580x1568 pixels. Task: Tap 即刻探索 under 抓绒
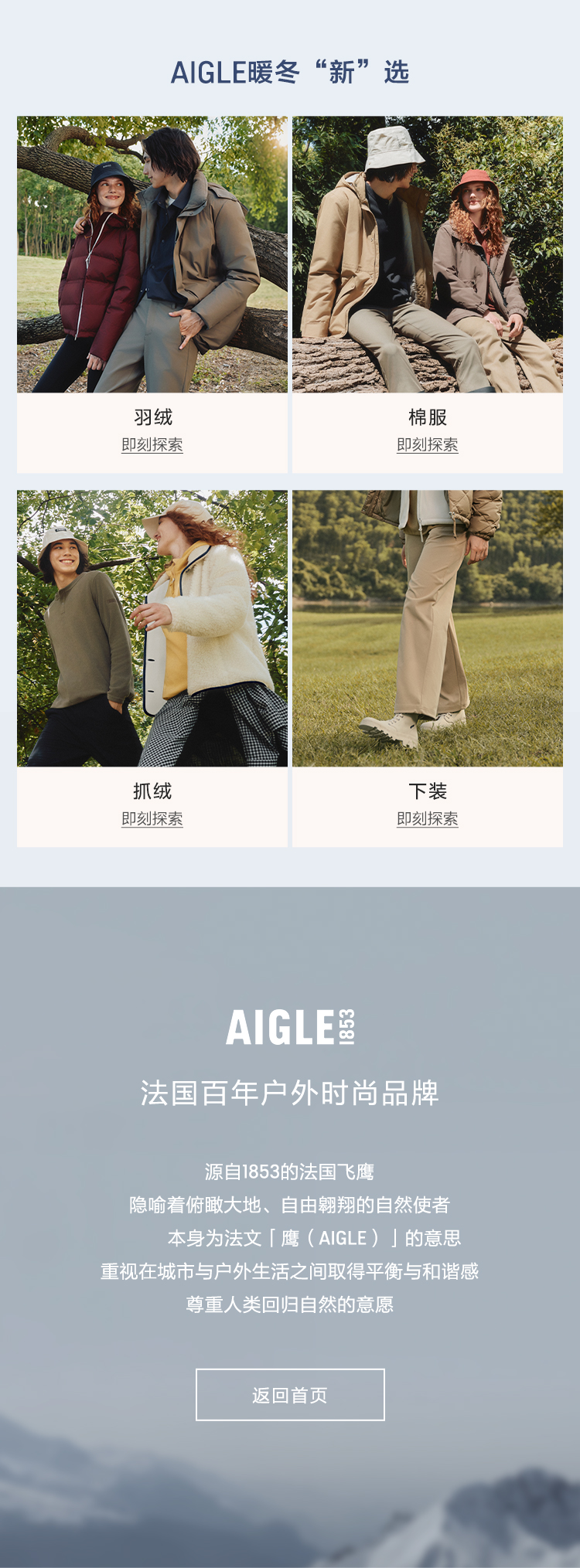(x=152, y=818)
